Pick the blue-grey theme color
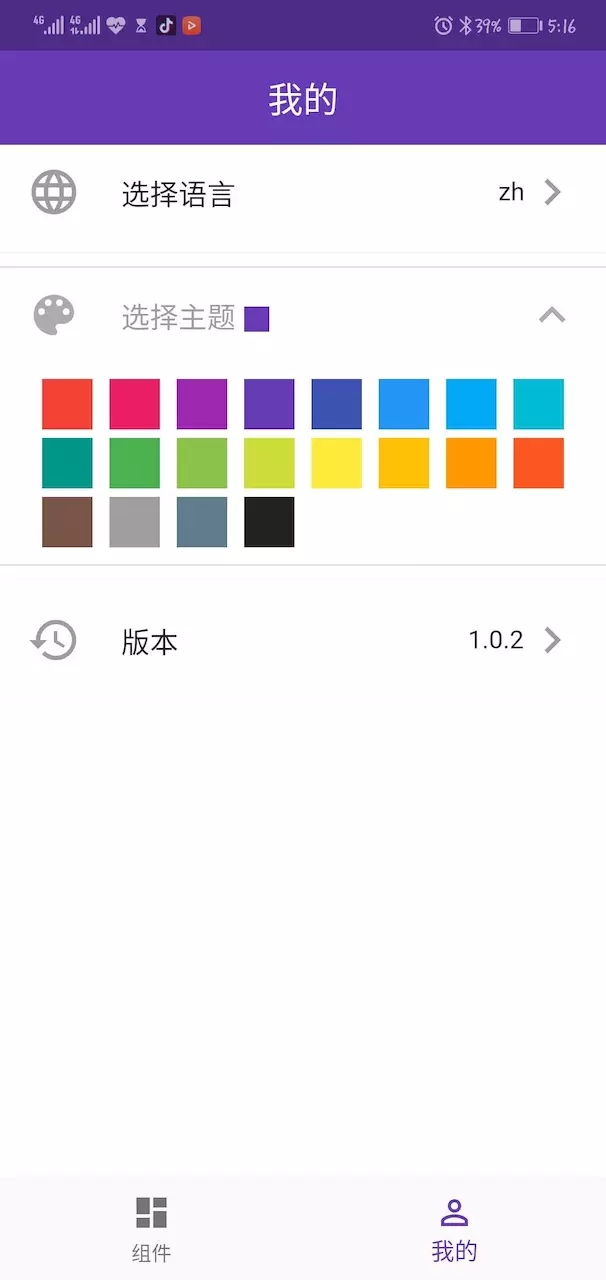 tap(201, 522)
